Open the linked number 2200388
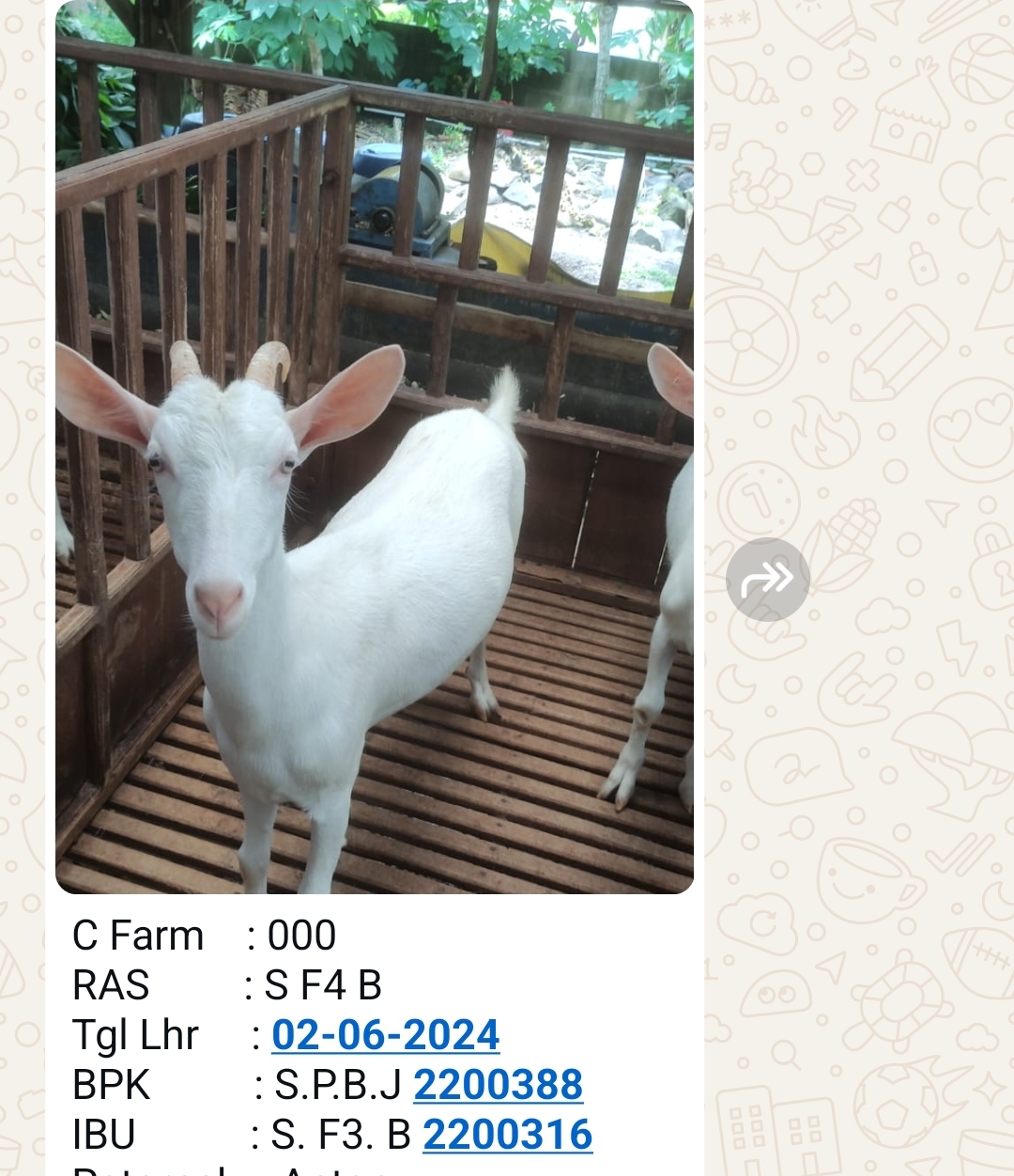This screenshot has height=1176, width=1014. pyautogui.click(x=498, y=1085)
